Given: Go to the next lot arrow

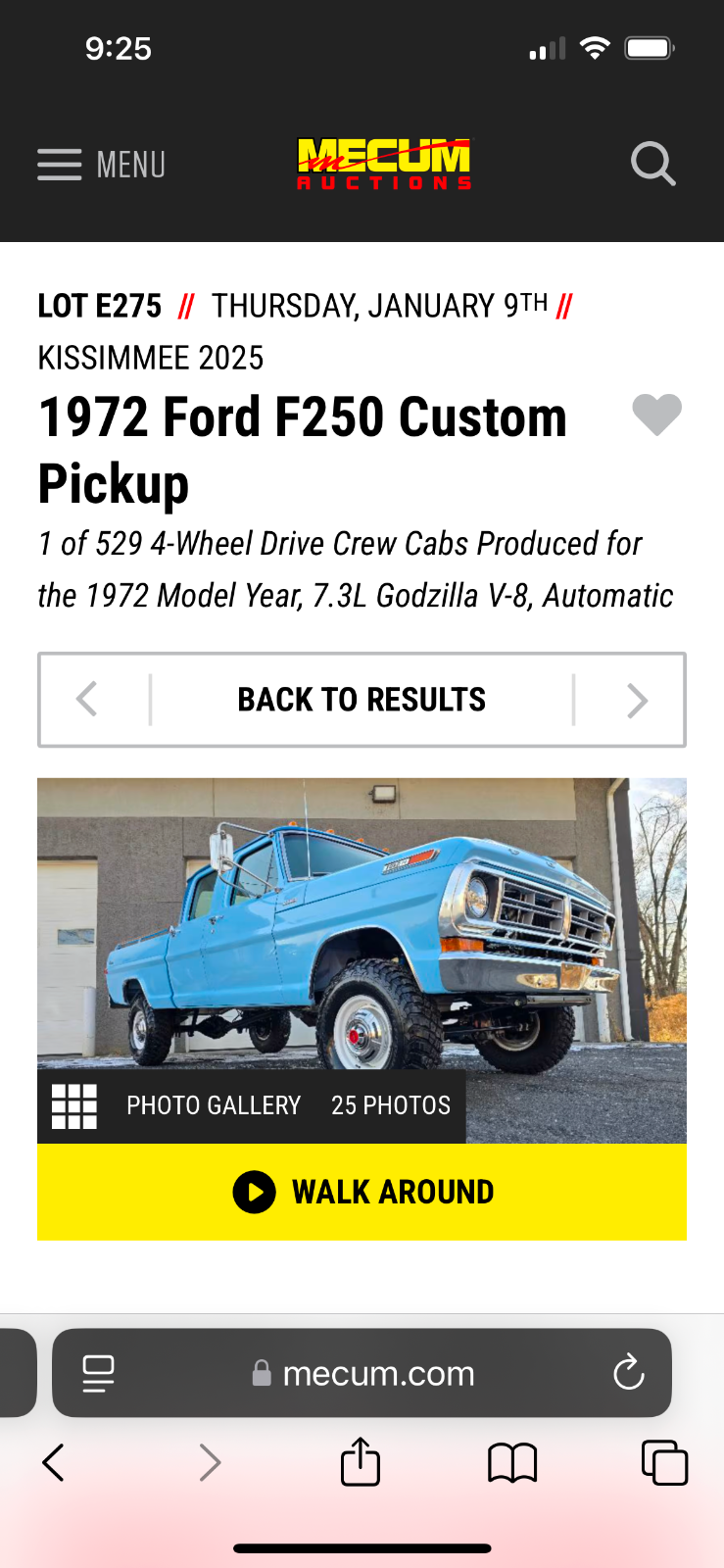Looking at the screenshot, I should coord(637,700).
